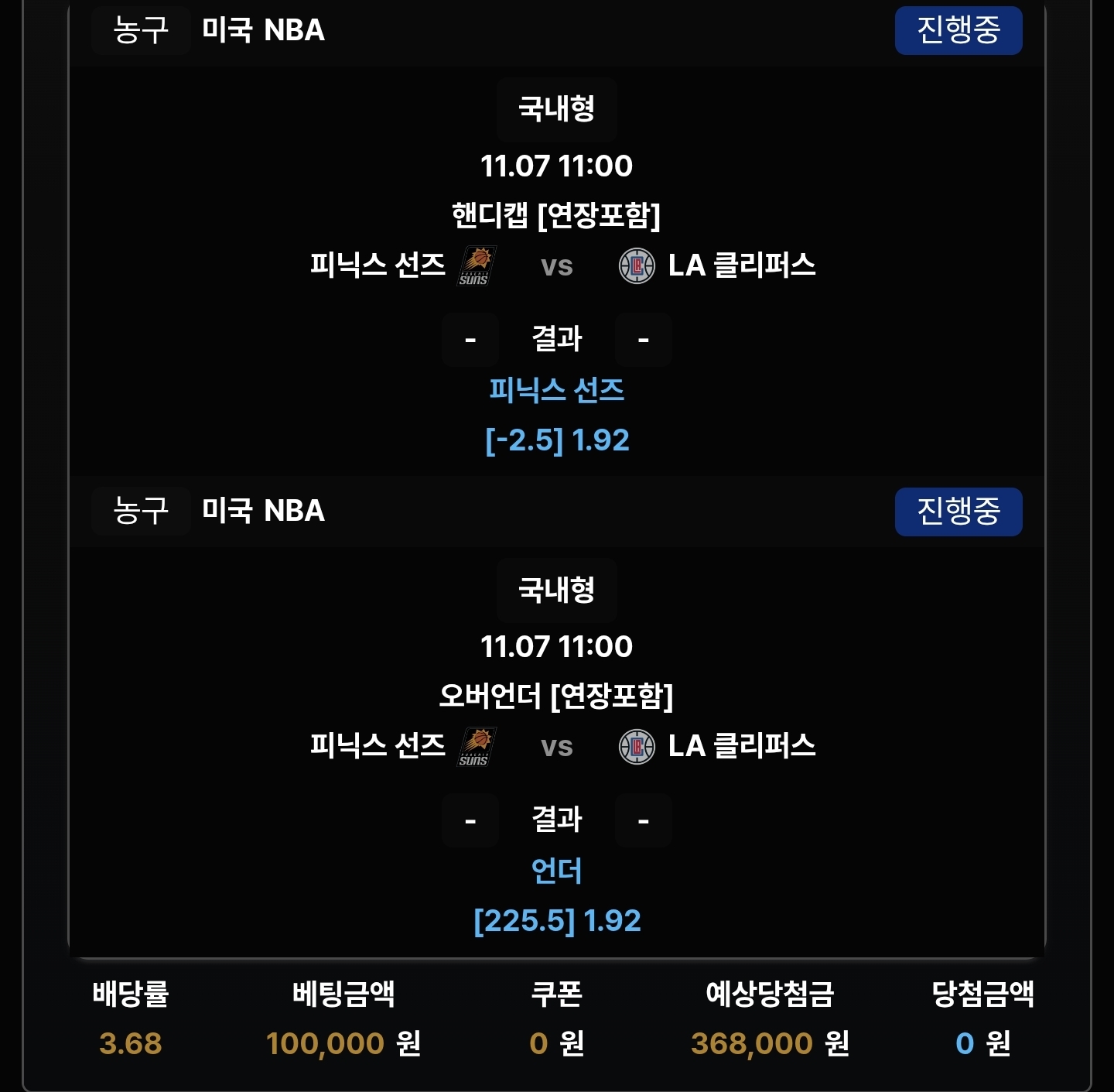The image size is (1114, 1092).
Task: Tap 진행중 button on the 오버언더 bet
Action: (x=958, y=512)
